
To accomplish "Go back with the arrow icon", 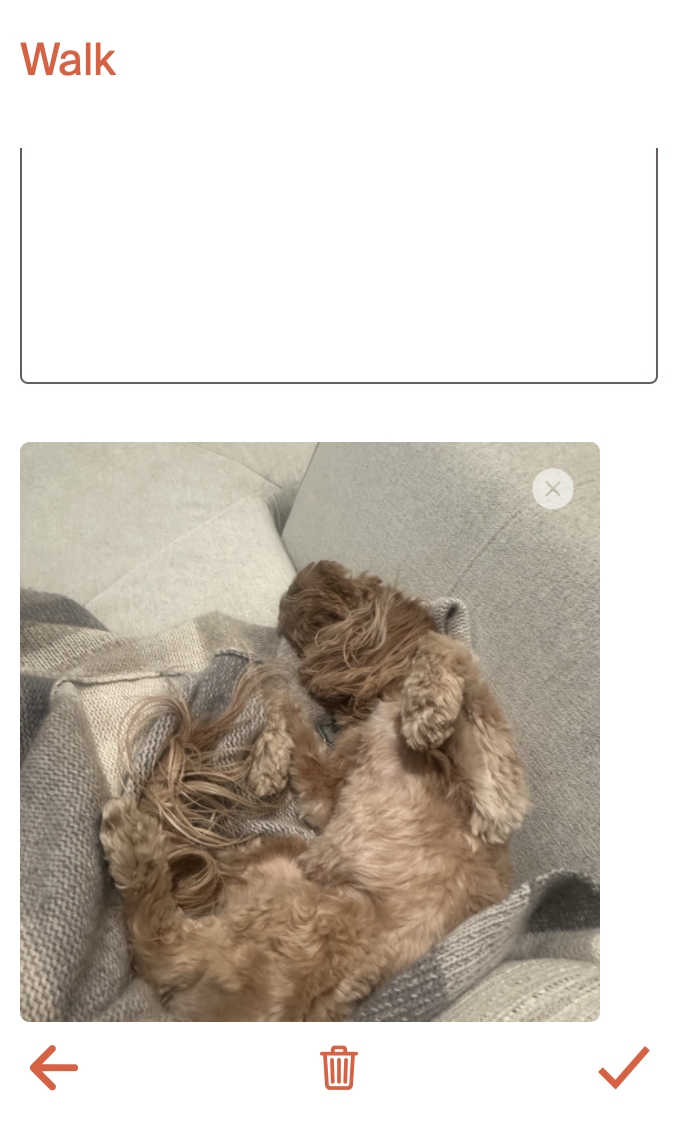I will [x=54, y=1068].
